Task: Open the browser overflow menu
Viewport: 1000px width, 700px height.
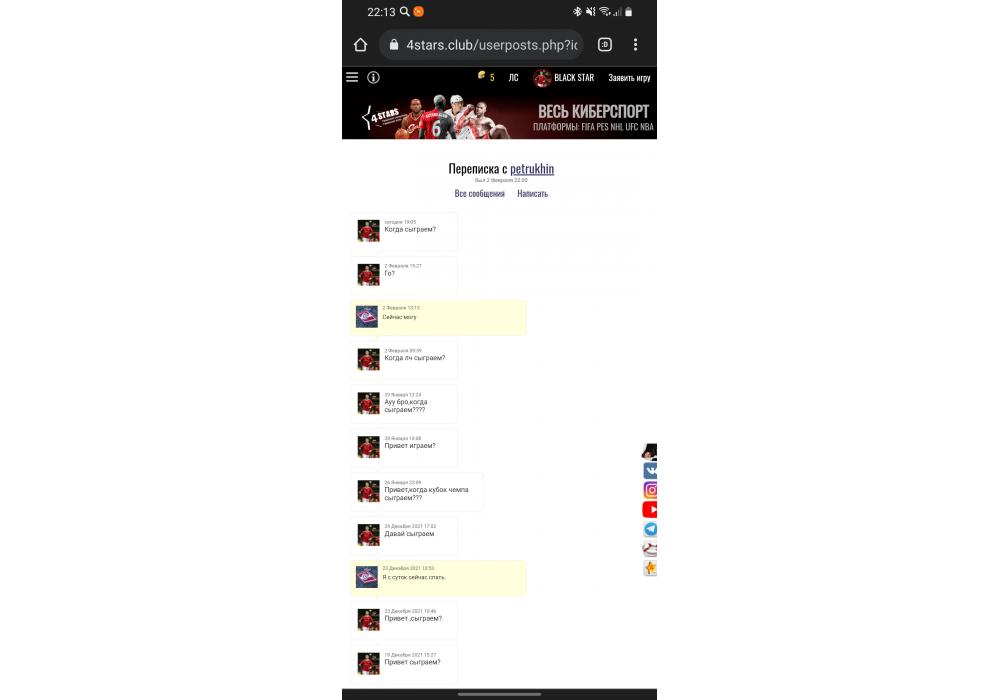Action: point(635,45)
